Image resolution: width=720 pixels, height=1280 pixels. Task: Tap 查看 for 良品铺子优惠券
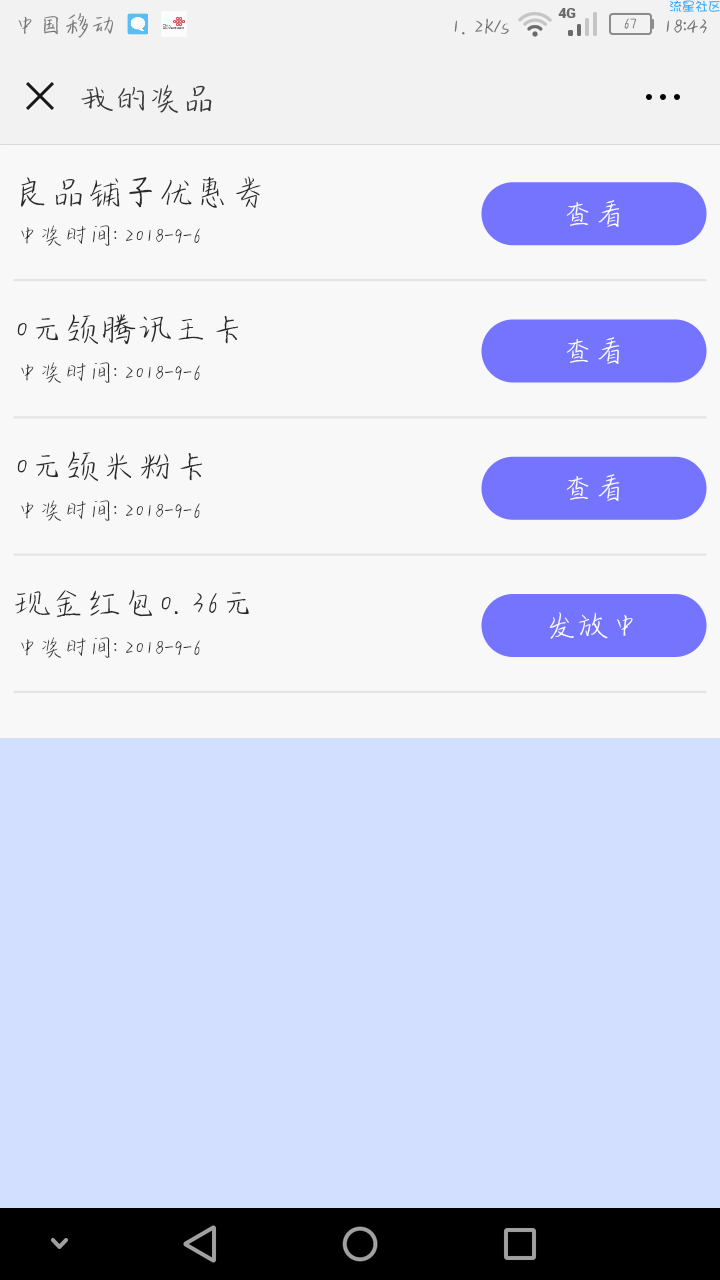(x=594, y=214)
